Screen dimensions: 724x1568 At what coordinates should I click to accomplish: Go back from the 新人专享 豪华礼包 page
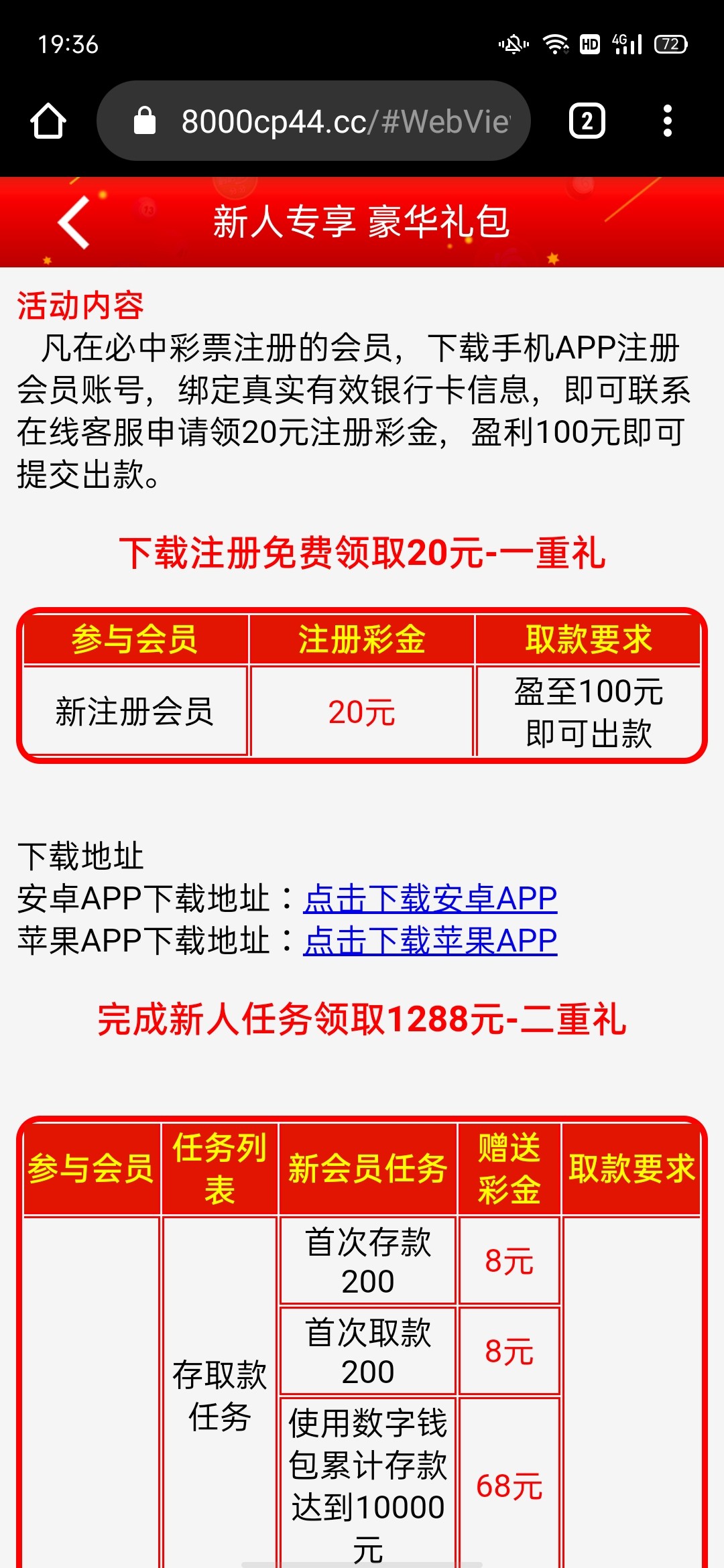point(74,222)
